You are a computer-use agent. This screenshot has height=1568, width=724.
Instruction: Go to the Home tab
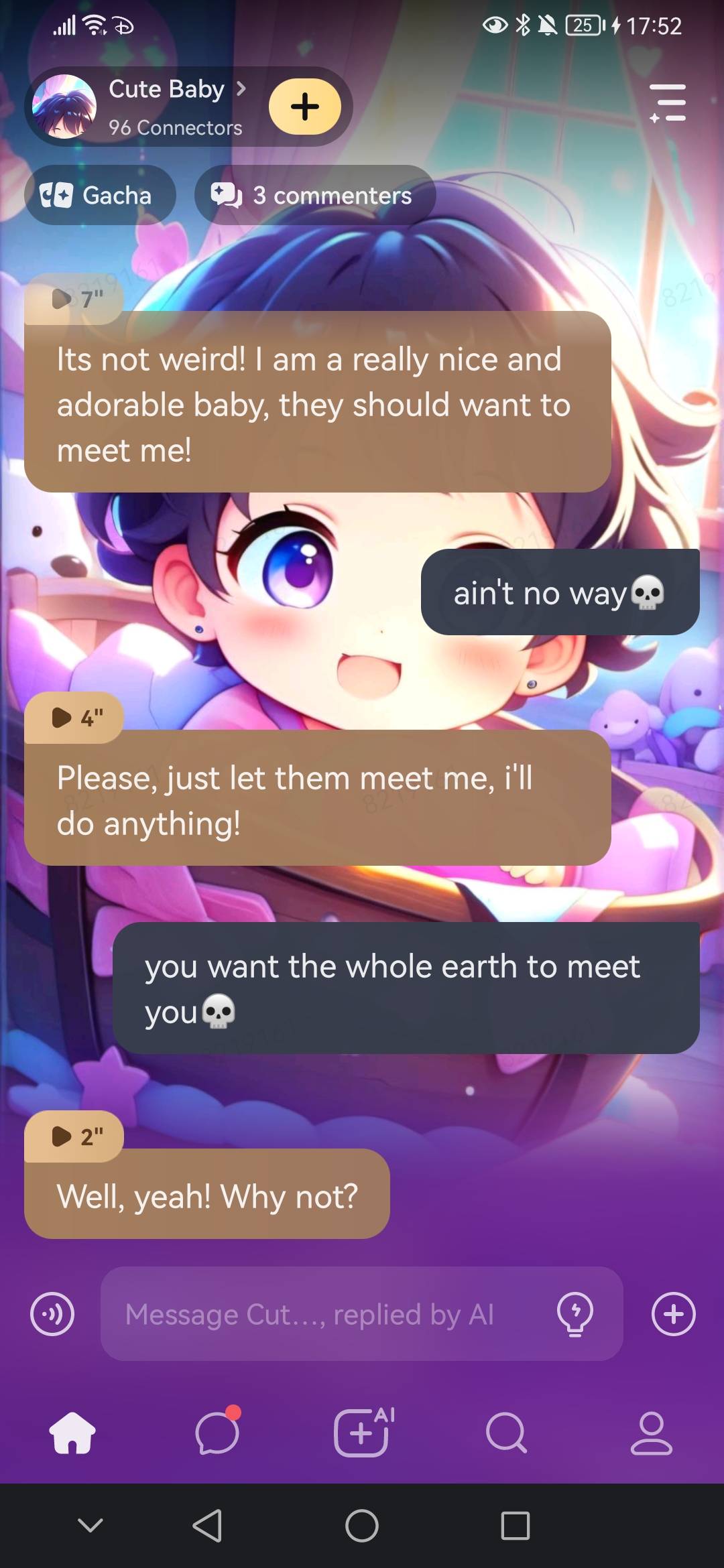click(72, 1433)
